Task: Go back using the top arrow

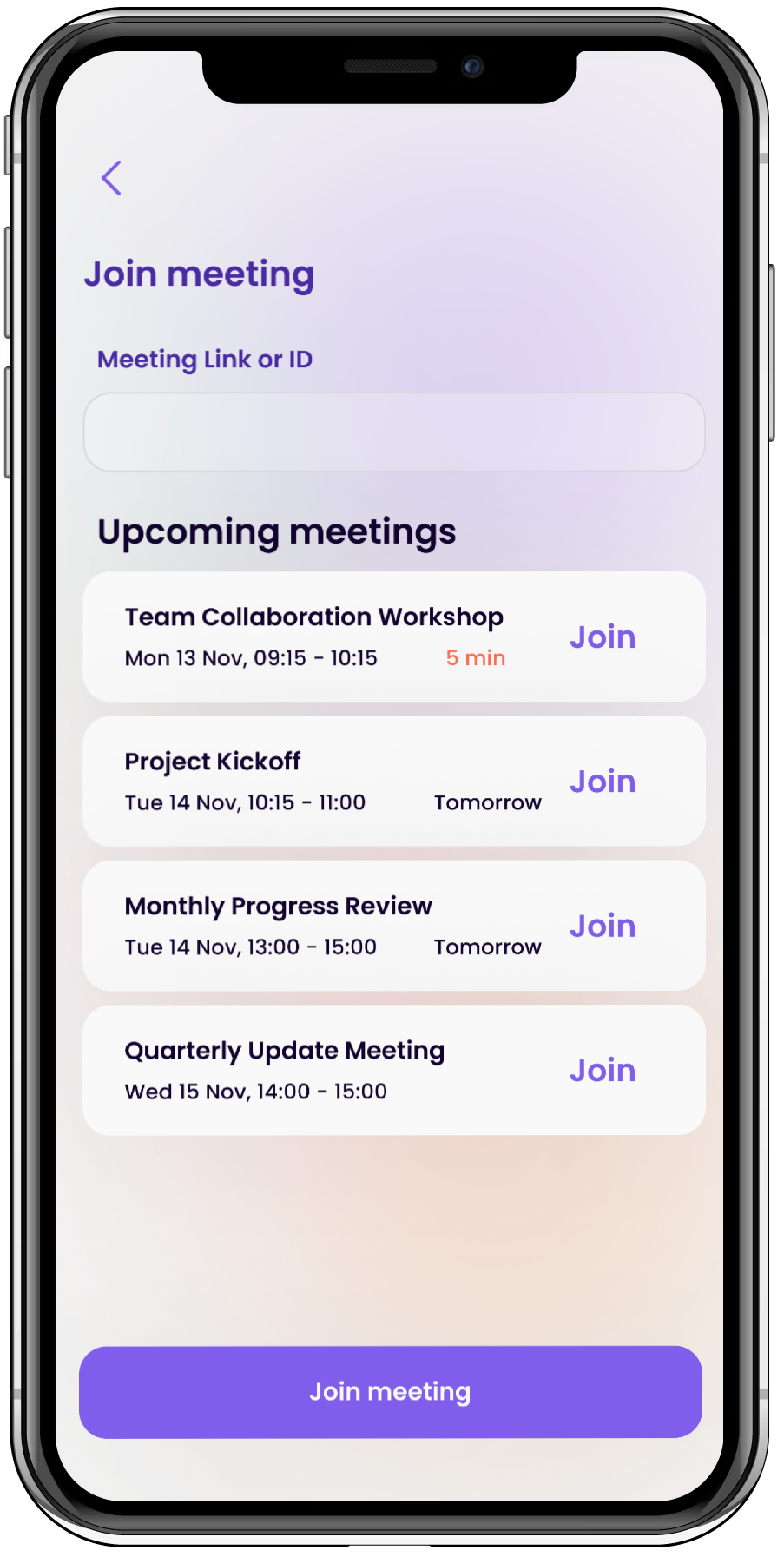Action: tap(111, 178)
